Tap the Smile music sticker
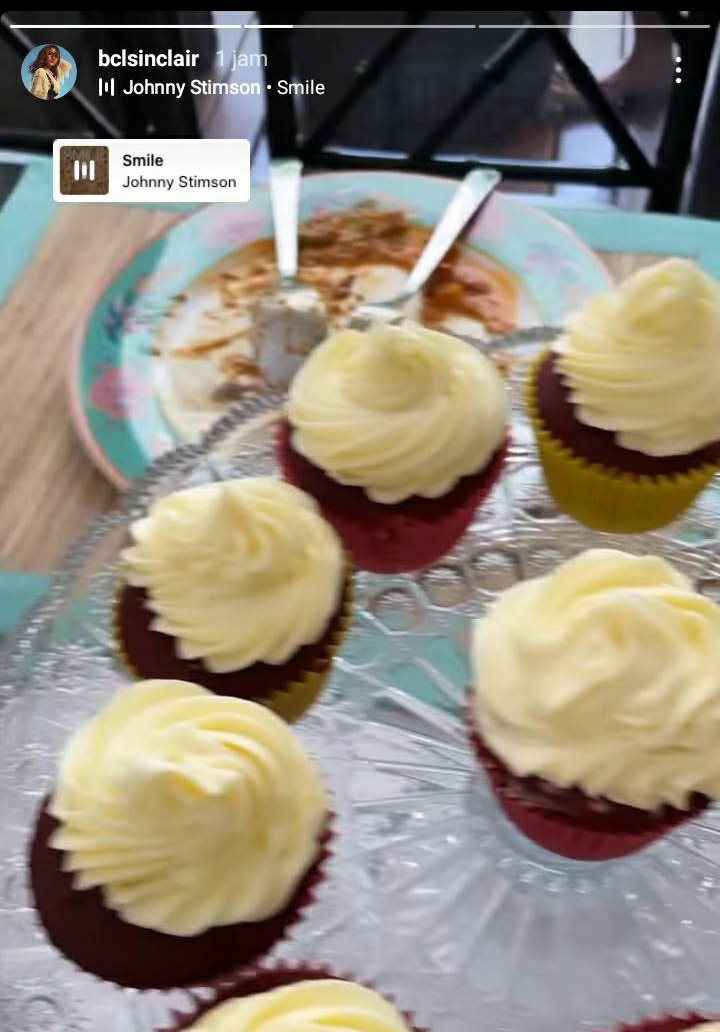Image resolution: width=720 pixels, height=1032 pixels. coord(151,170)
